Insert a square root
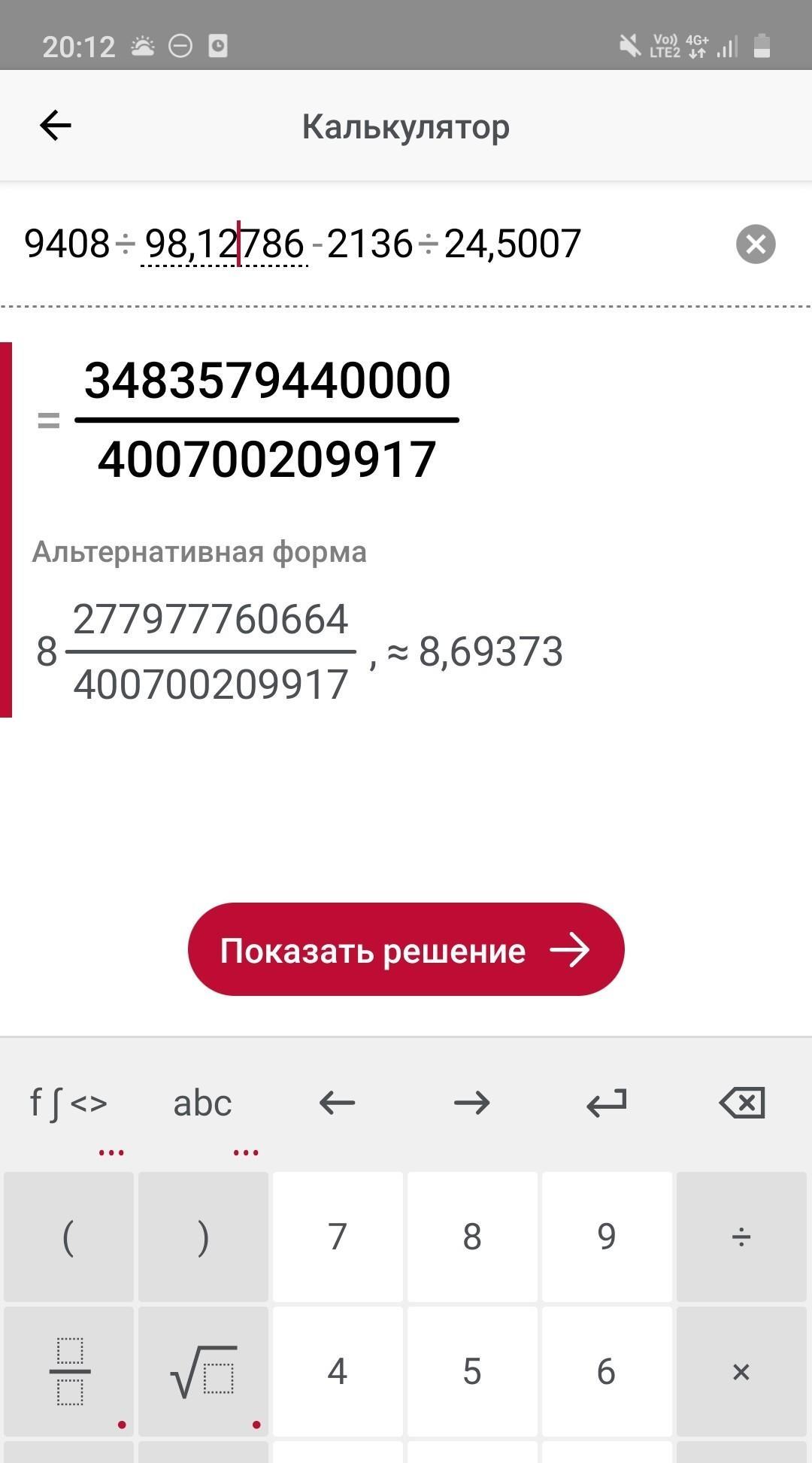 (x=203, y=1371)
